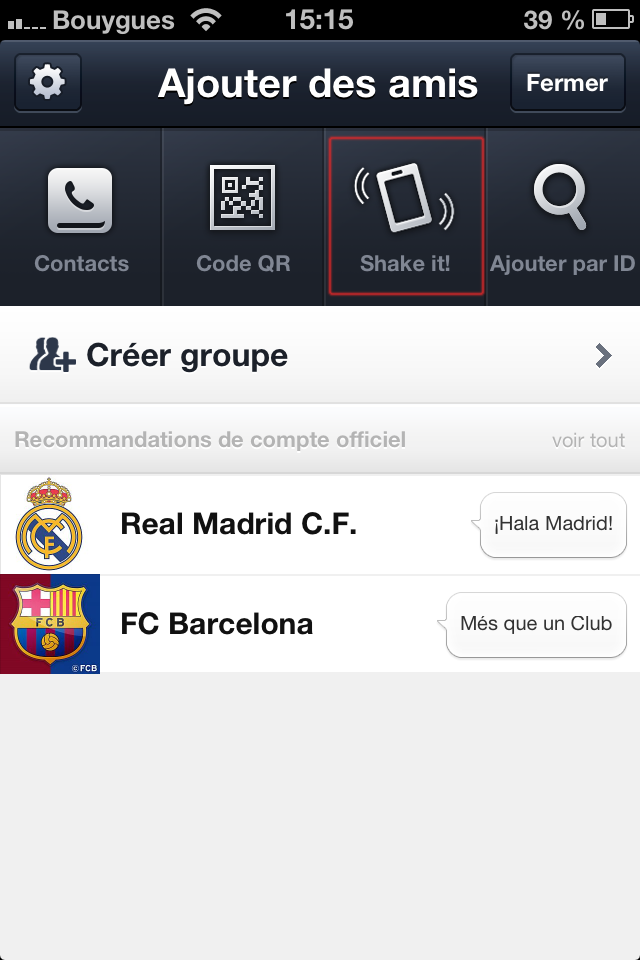This screenshot has height=960, width=640.
Task: Select the Shake it! option
Action: 405,217
